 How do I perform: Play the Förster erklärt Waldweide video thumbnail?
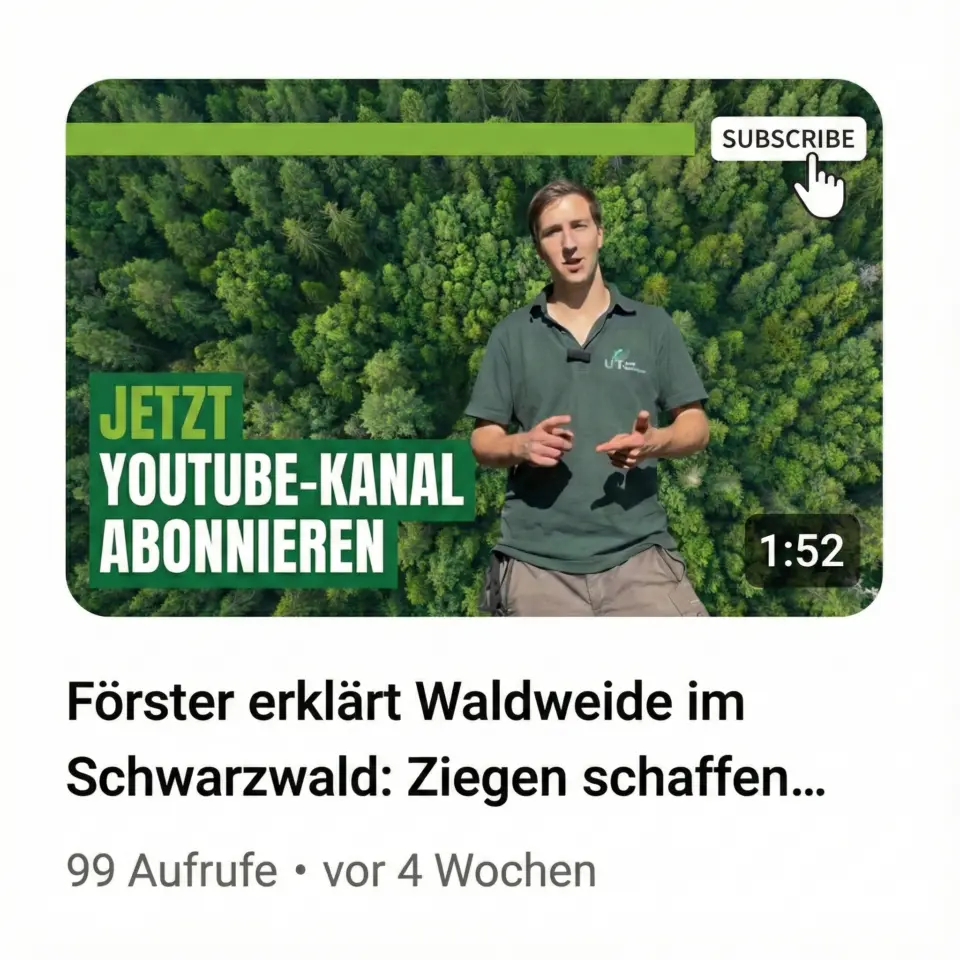pos(473,347)
